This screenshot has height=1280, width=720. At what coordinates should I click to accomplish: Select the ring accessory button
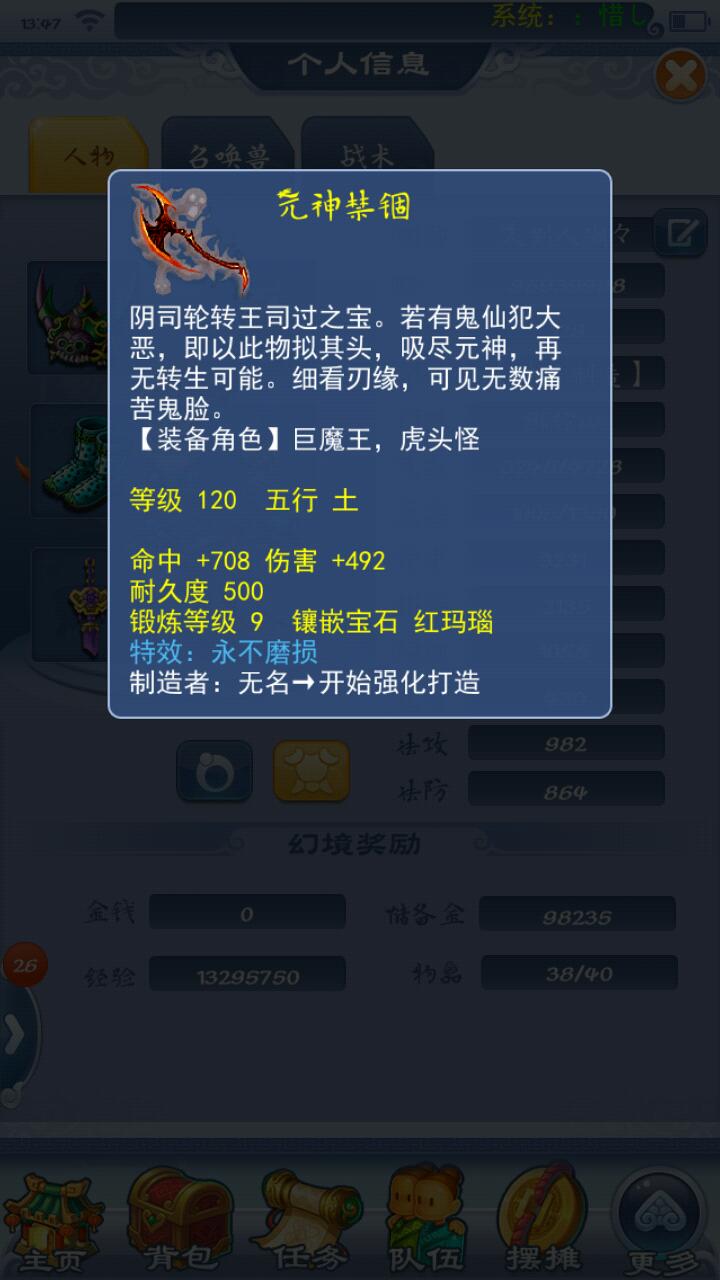tap(215, 771)
